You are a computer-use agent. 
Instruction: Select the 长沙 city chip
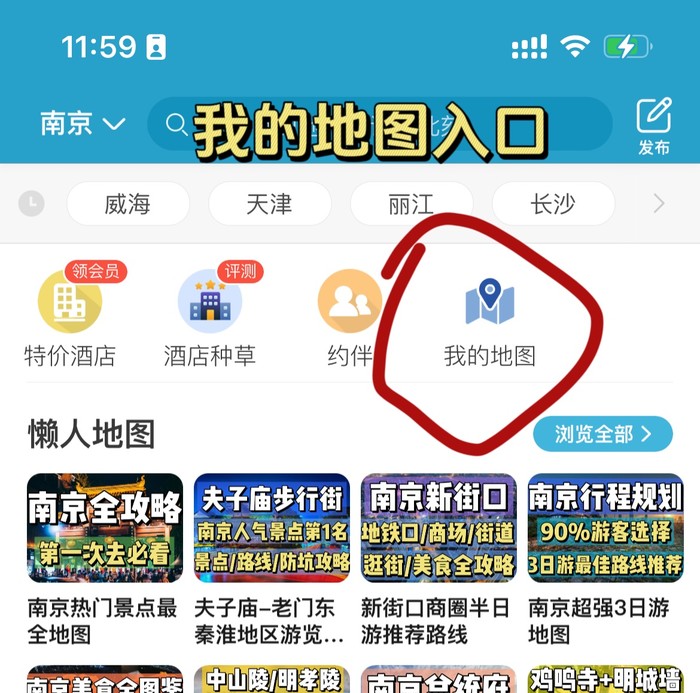(553, 204)
